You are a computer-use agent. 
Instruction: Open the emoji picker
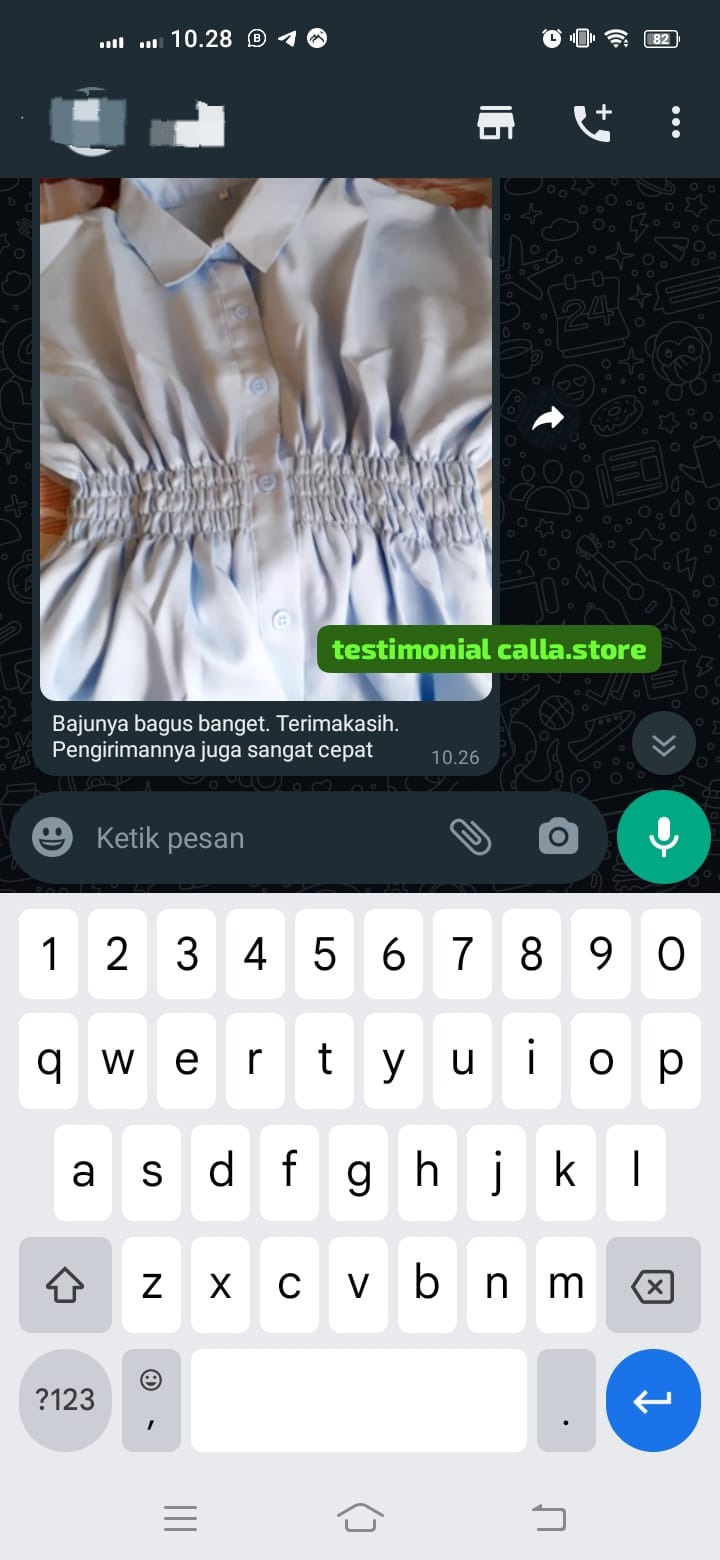(x=52, y=837)
